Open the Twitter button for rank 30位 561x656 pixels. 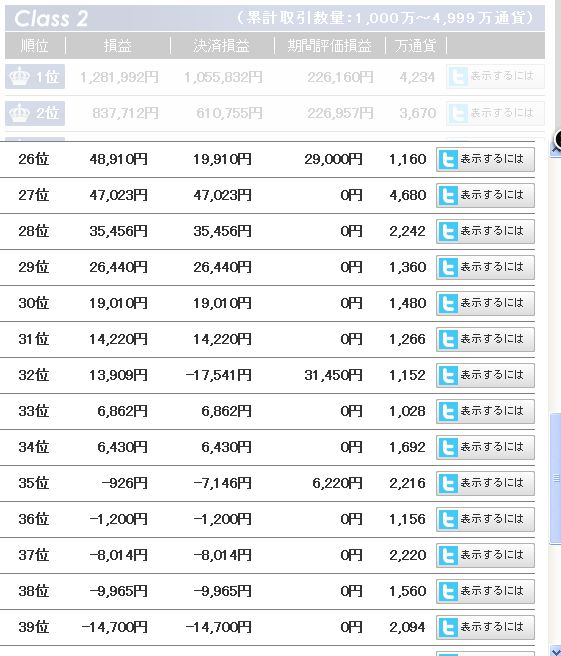(485, 303)
